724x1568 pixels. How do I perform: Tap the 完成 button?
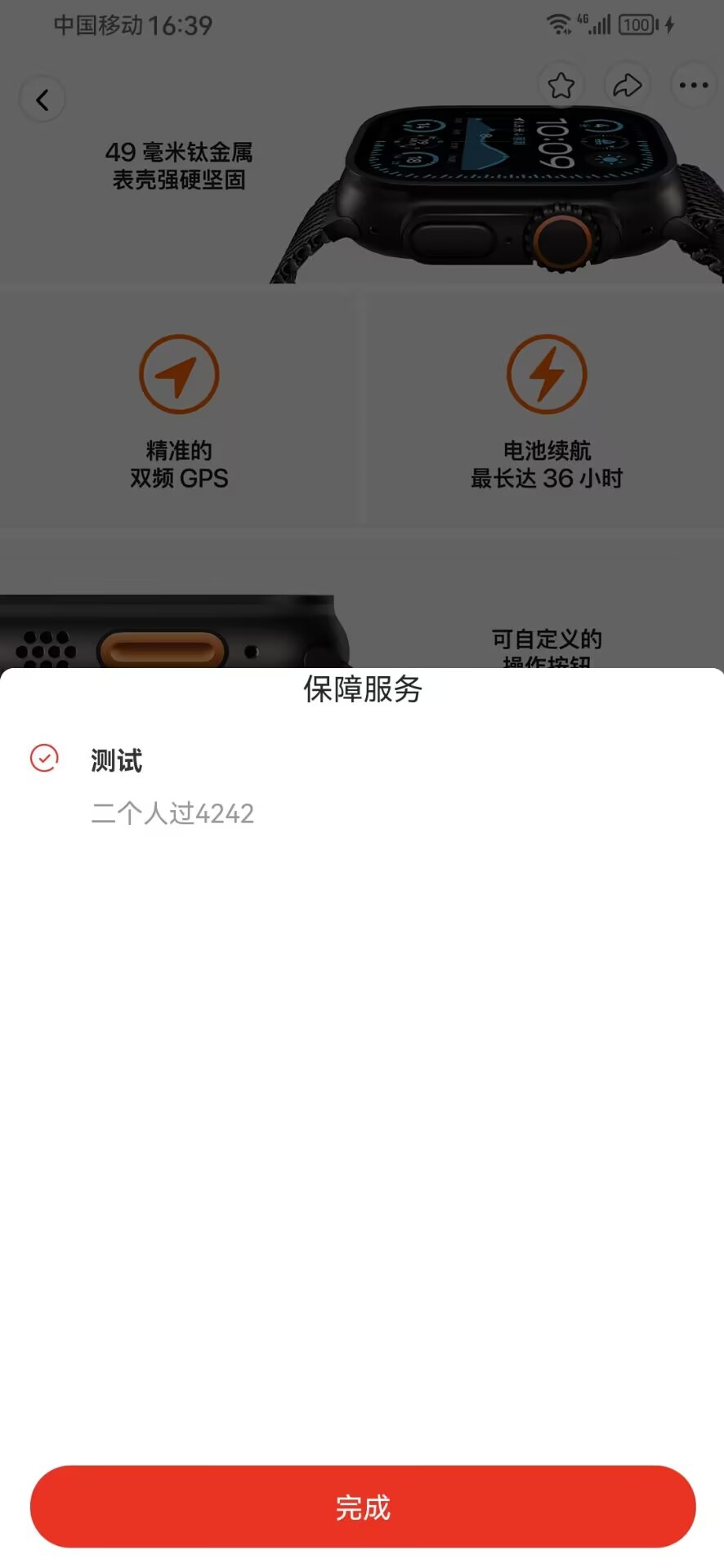click(362, 1507)
